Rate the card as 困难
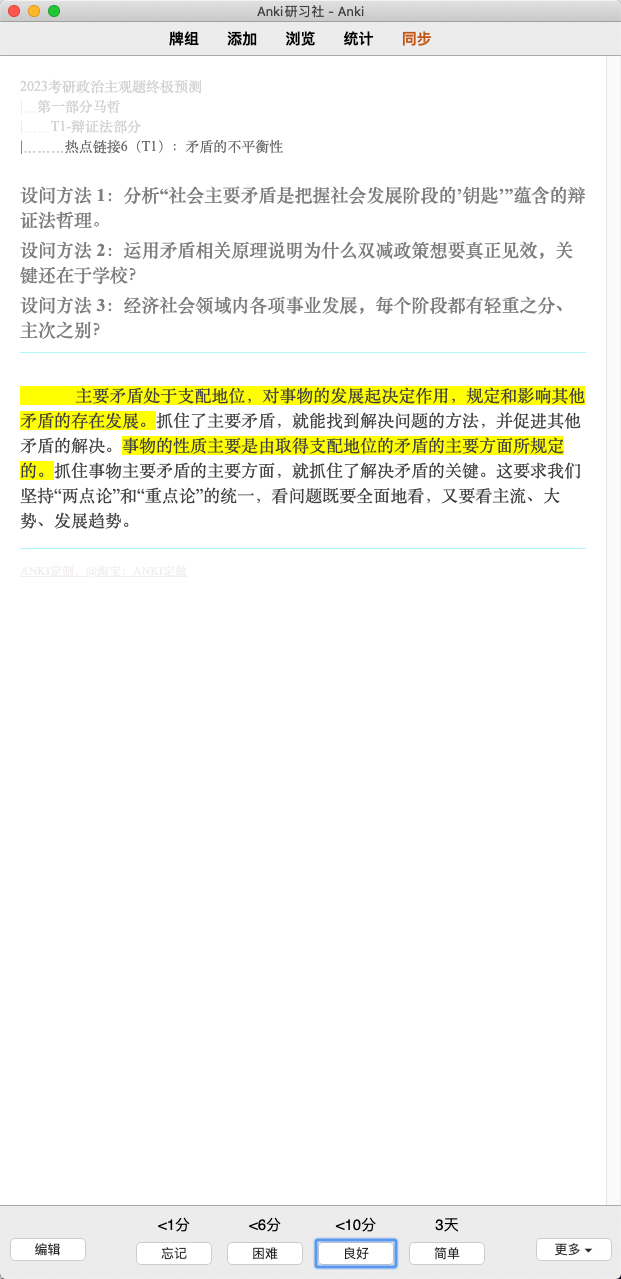621x1279 pixels. [x=265, y=1253]
